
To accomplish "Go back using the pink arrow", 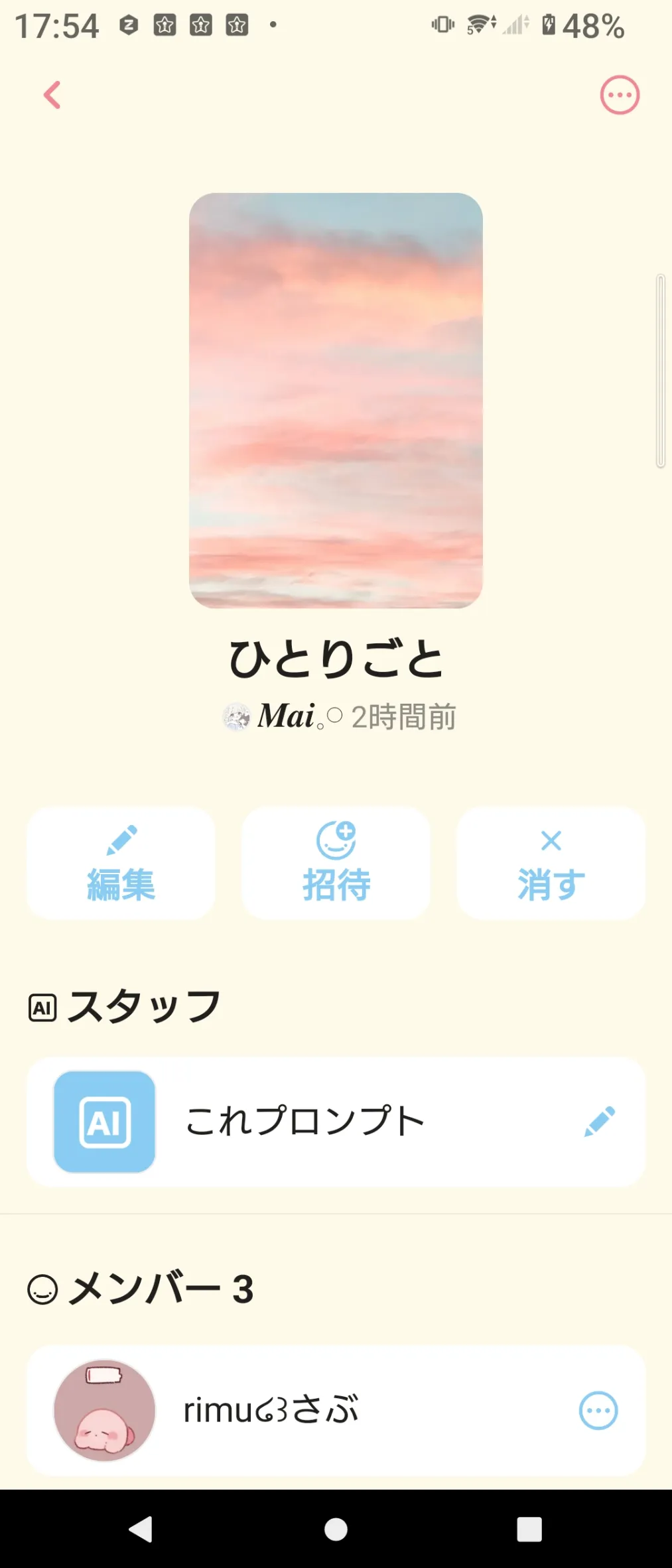I will 52,95.
